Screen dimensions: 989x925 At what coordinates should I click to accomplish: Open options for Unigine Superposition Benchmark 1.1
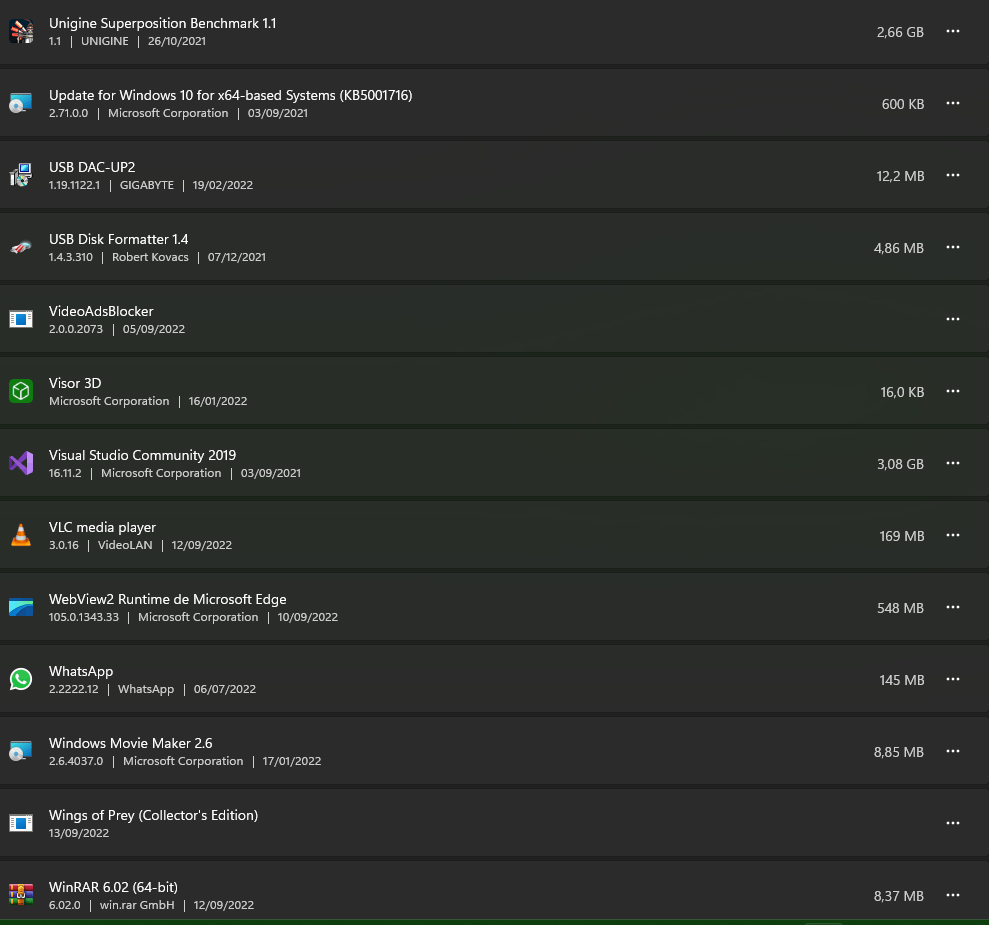(x=953, y=31)
